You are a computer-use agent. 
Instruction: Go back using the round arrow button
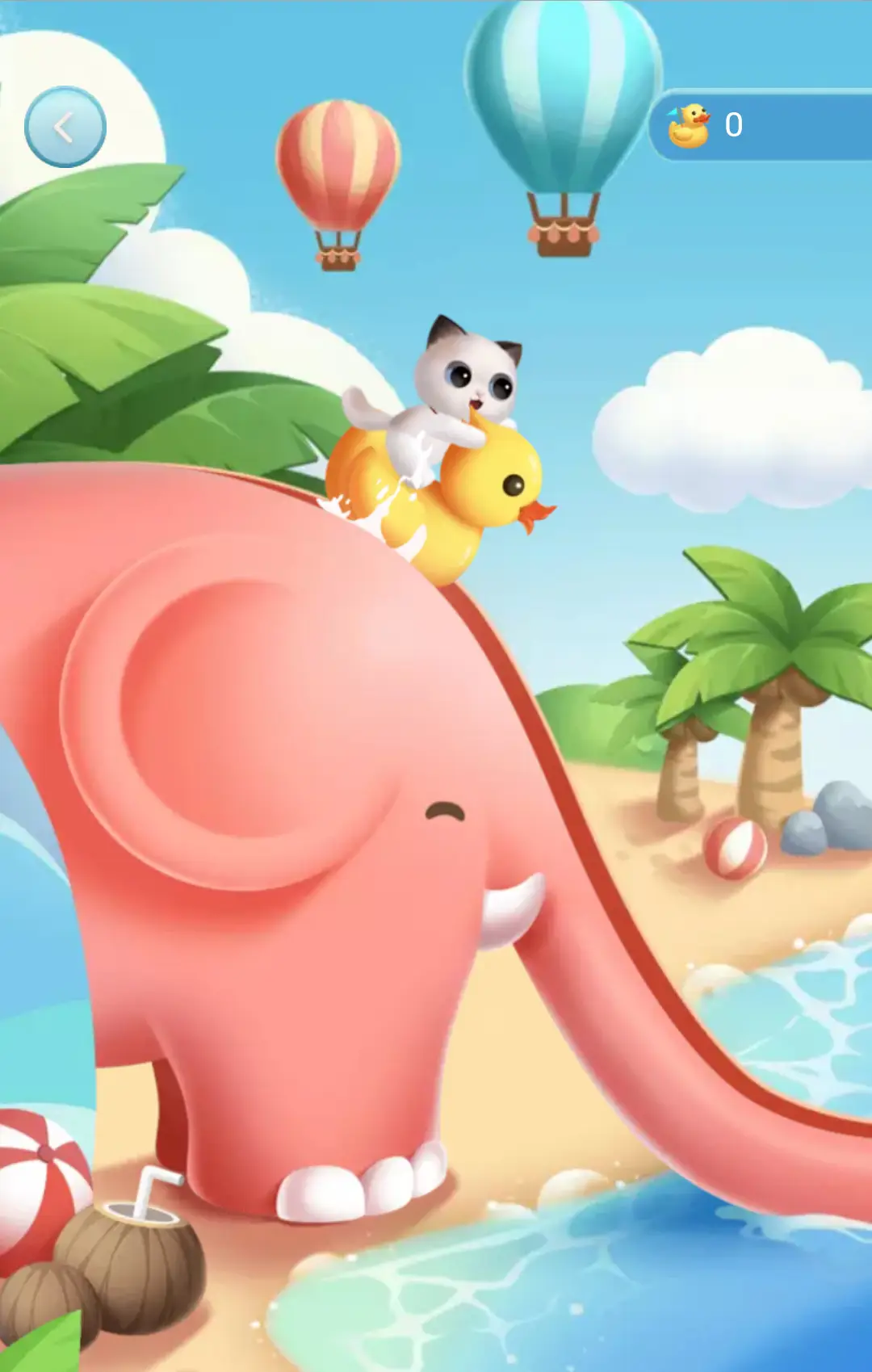point(65,127)
